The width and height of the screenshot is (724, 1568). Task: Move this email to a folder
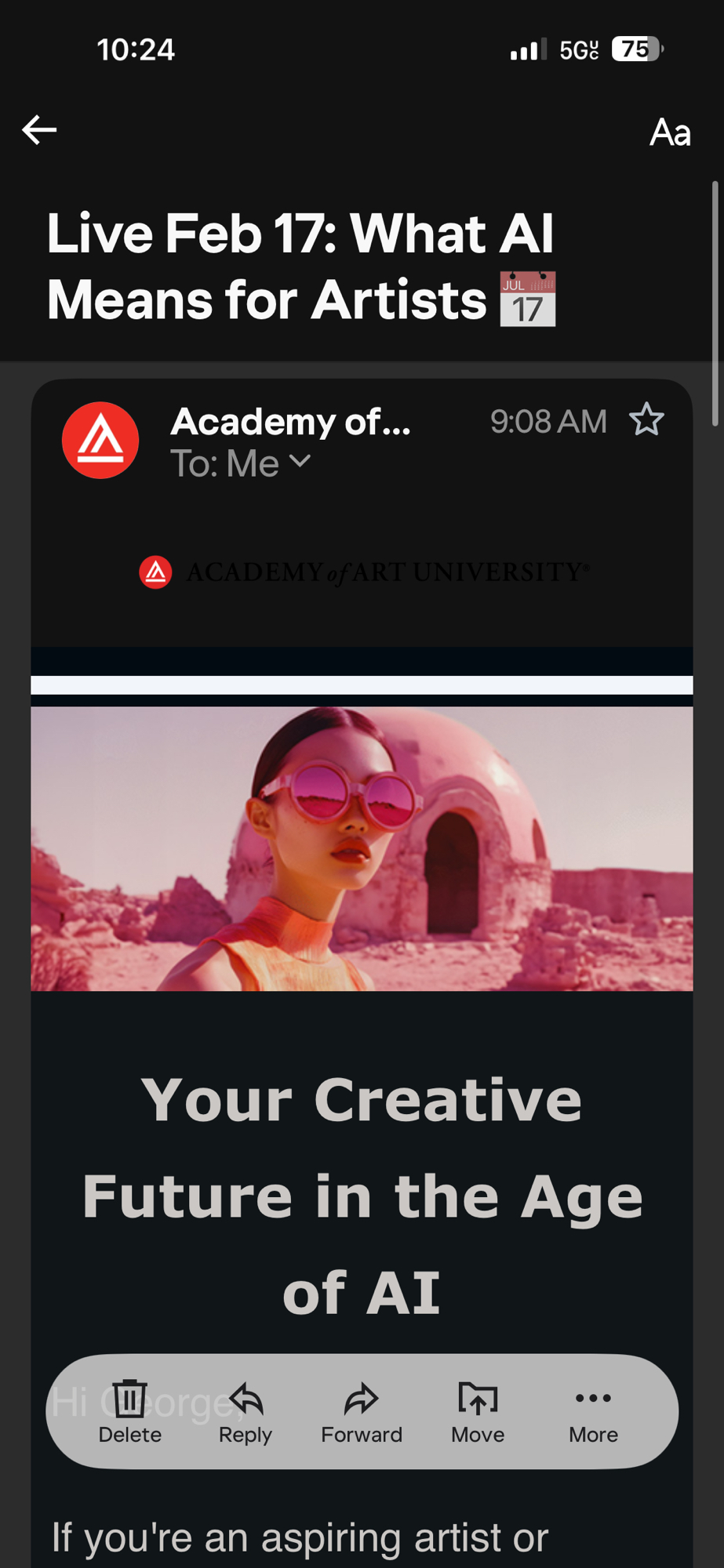(x=478, y=1411)
